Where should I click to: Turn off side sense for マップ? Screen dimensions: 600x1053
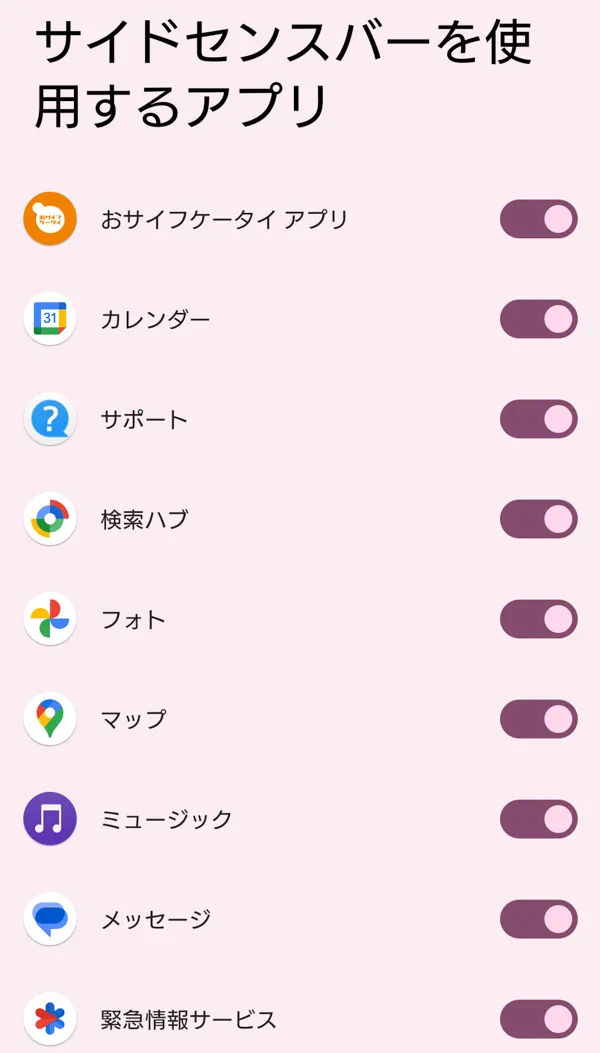pos(538,719)
